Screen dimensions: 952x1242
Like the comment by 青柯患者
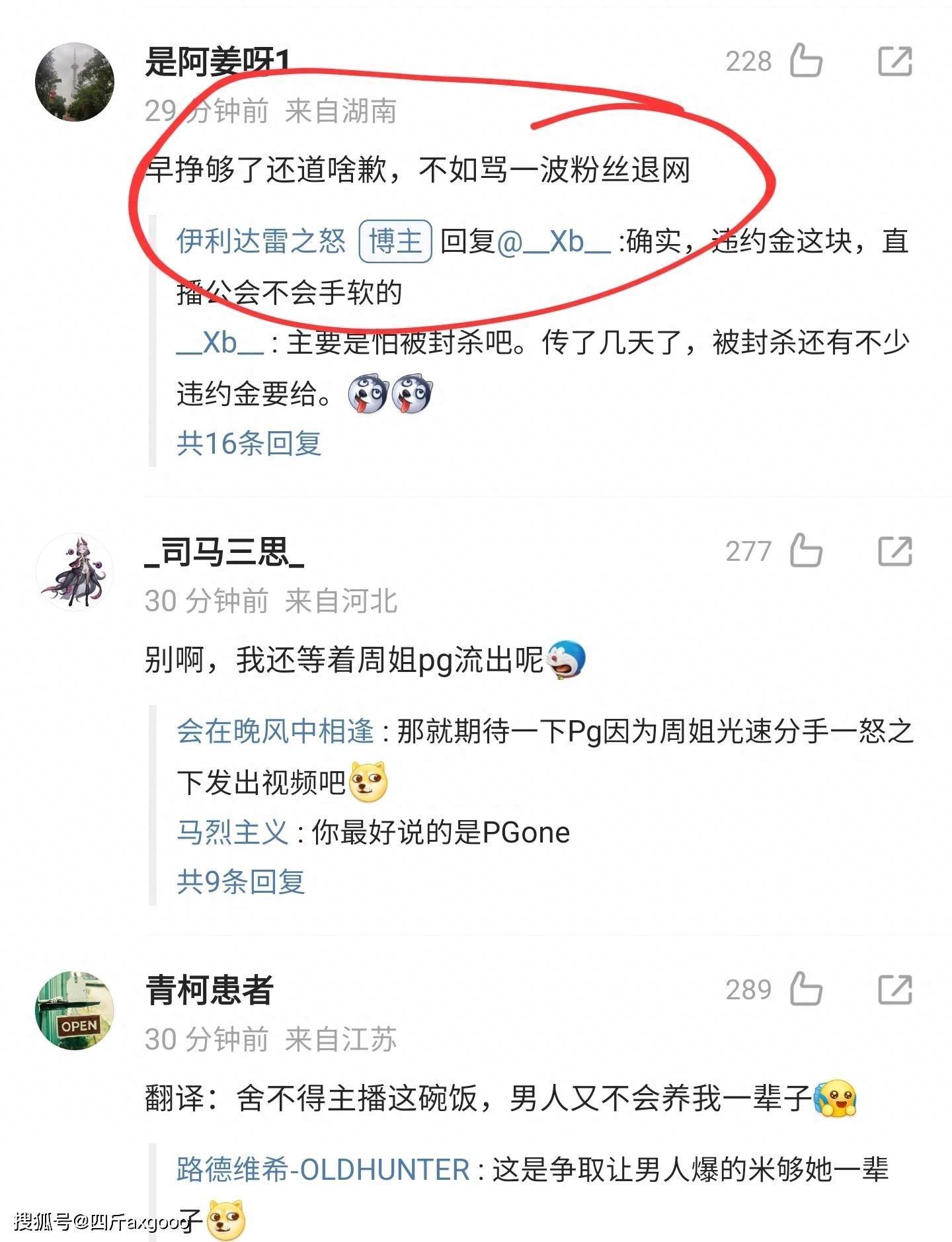(806, 989)
